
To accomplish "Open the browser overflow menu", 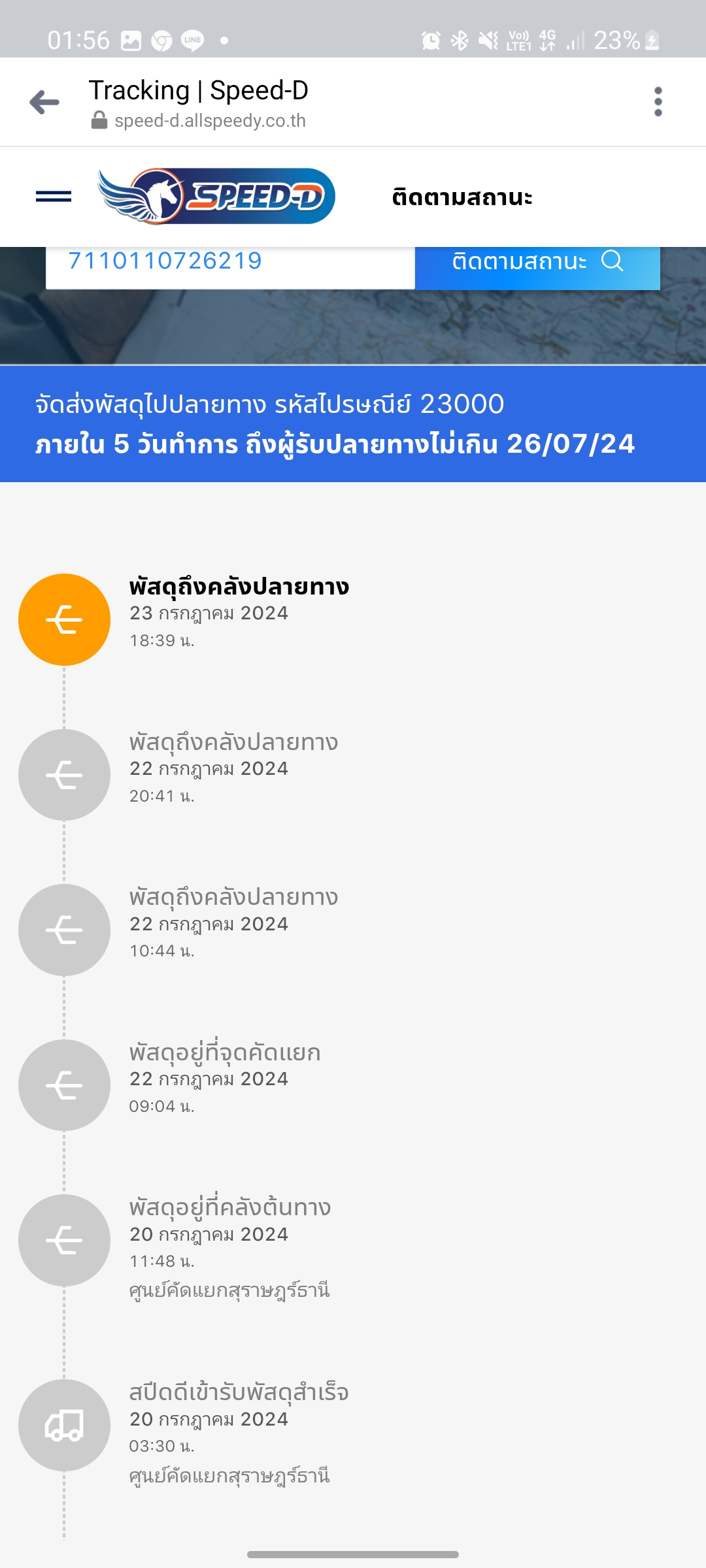I will click(x=658, y=102).
